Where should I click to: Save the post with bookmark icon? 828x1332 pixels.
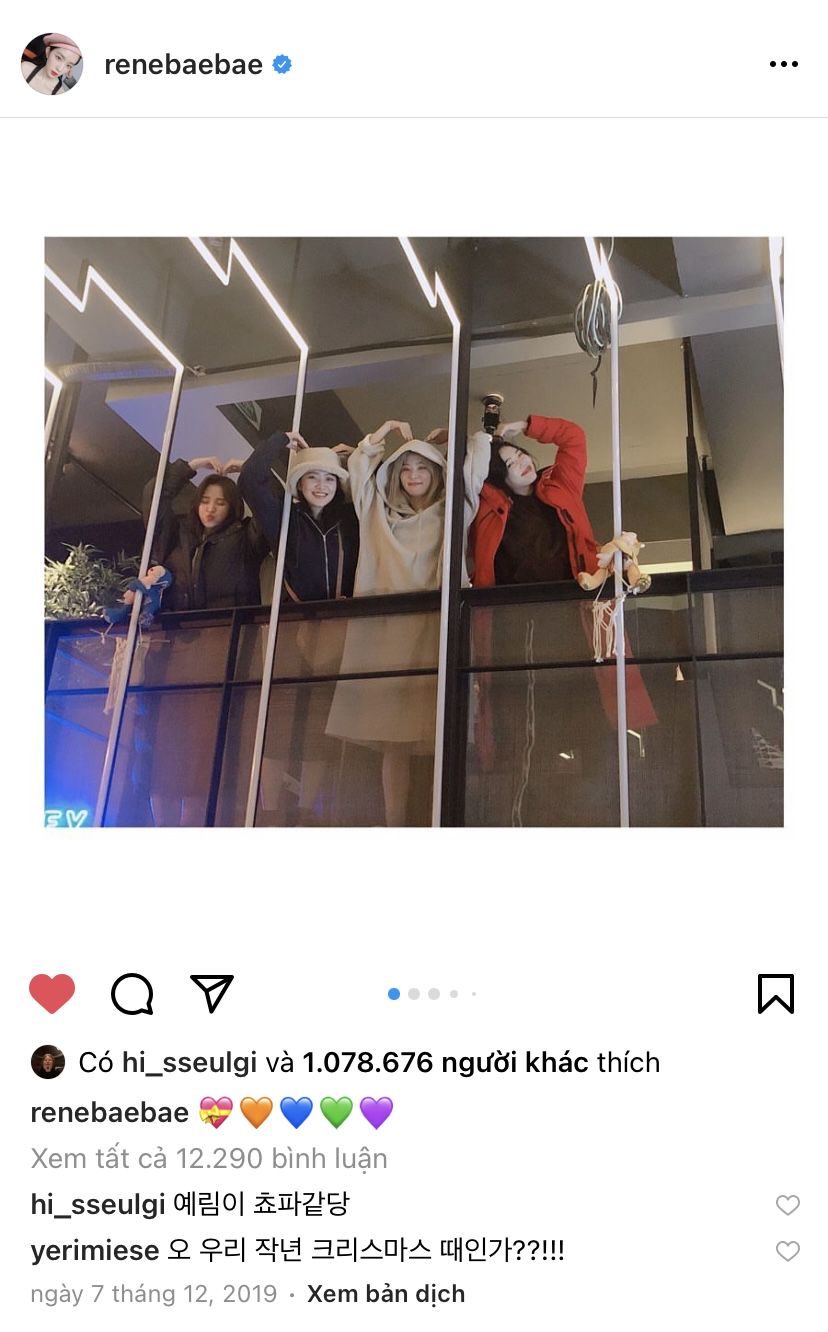(x=775, y=994)
